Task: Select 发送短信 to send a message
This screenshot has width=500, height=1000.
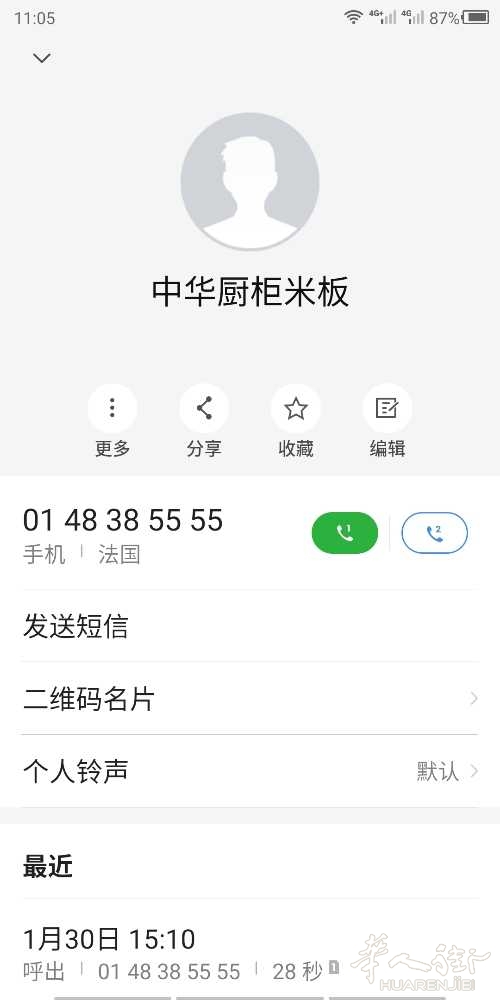Action: point(250,626)
